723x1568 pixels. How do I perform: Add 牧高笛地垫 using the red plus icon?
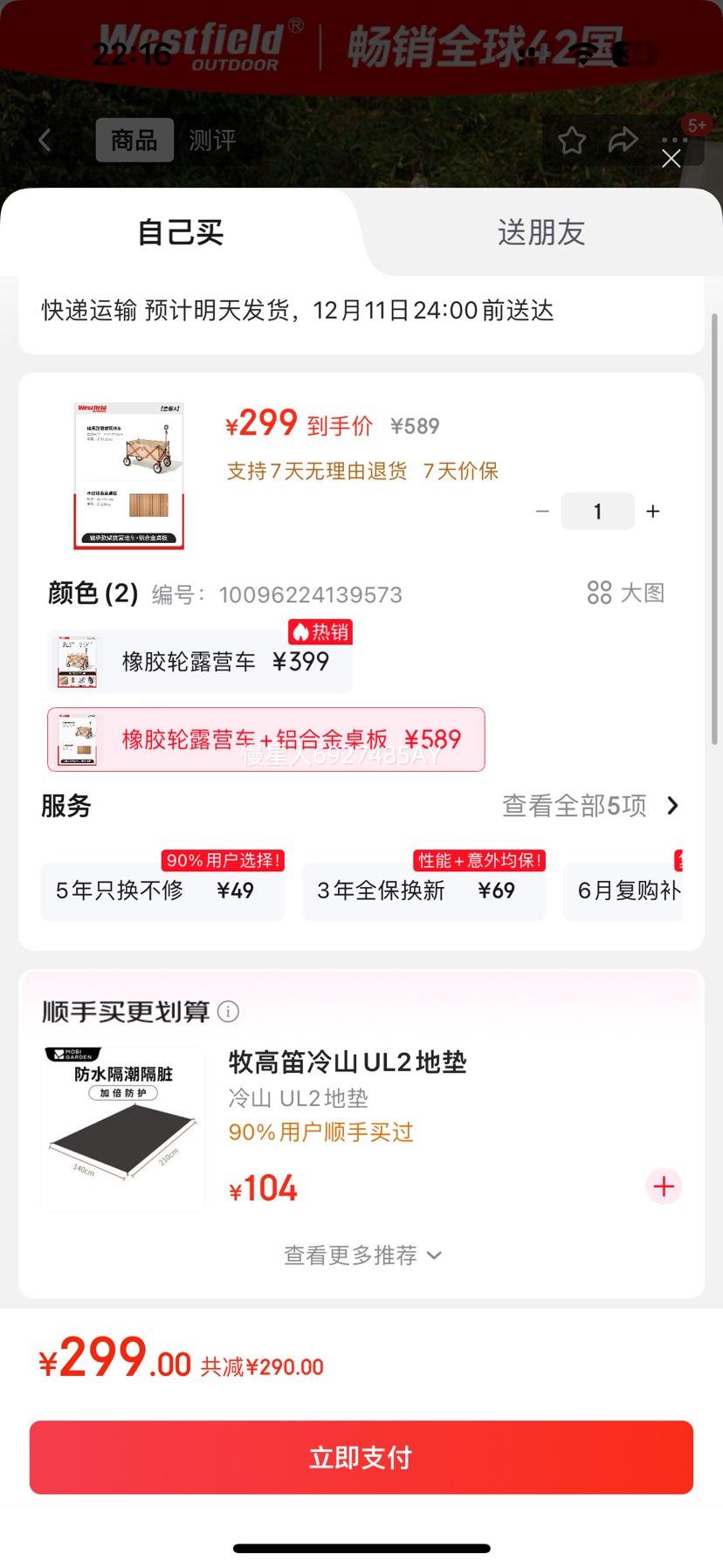(664, 1186)
